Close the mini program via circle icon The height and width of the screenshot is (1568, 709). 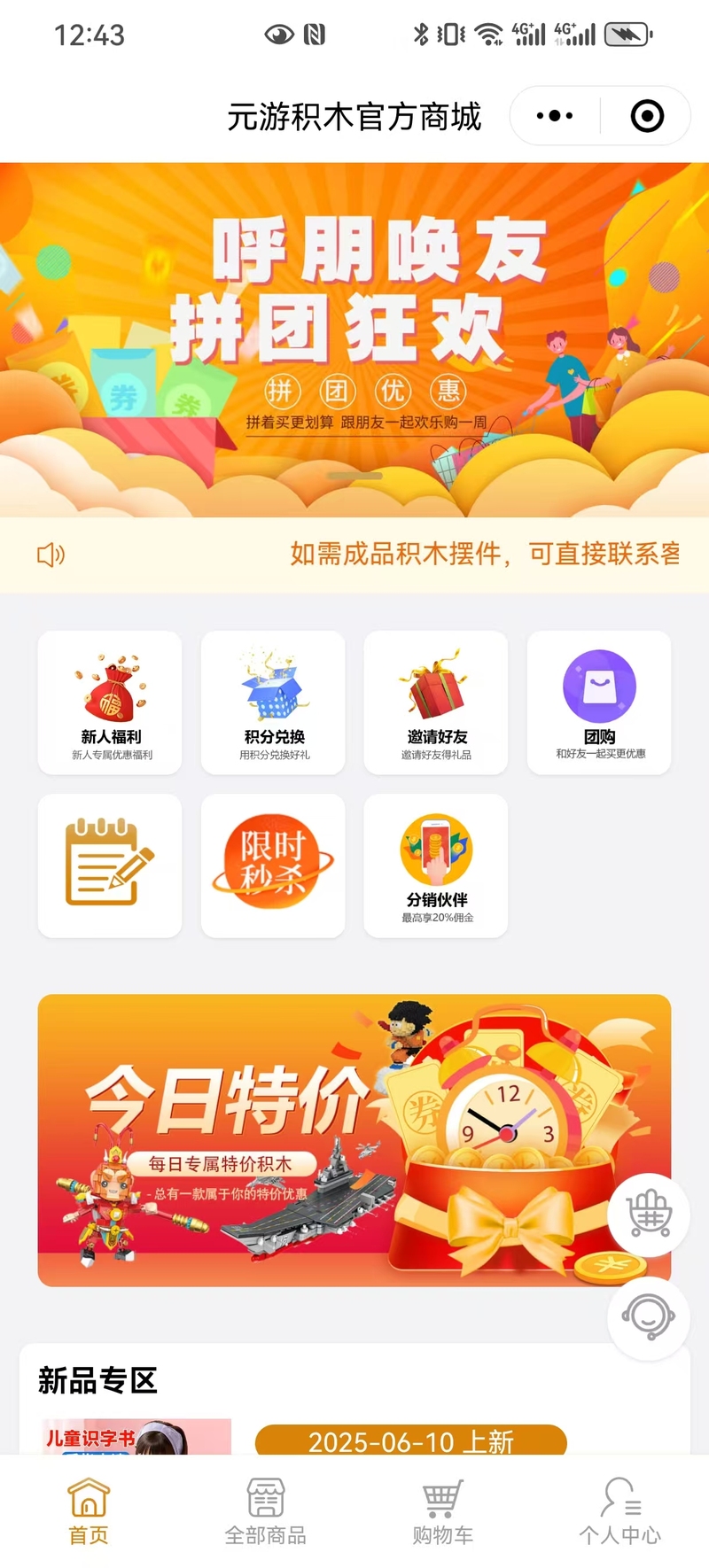coord(647,116)
